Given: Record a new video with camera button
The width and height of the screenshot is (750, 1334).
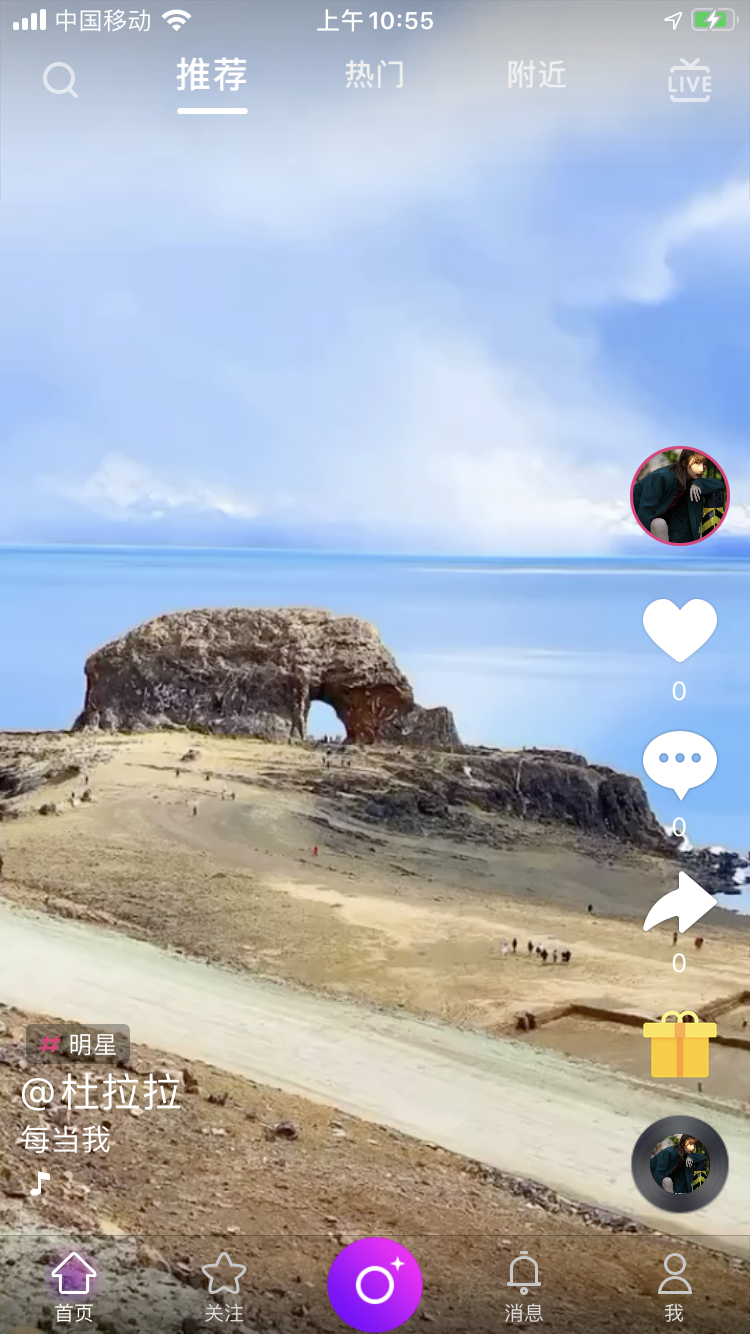Looking at the screenshot, I should pyautogui.click(x=375, y=1285).
